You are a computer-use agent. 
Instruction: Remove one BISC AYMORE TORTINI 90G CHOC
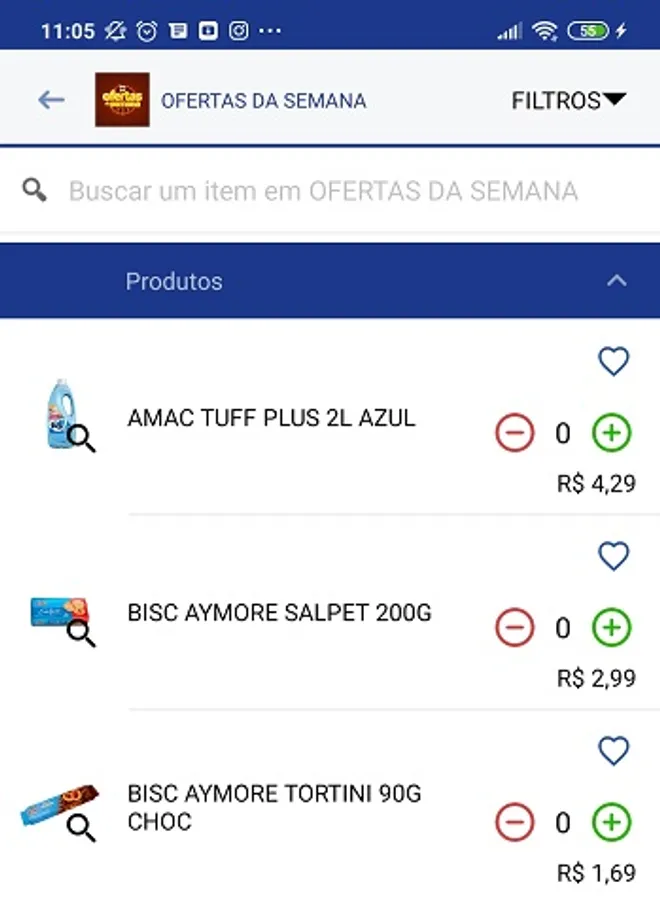point(515,823)
